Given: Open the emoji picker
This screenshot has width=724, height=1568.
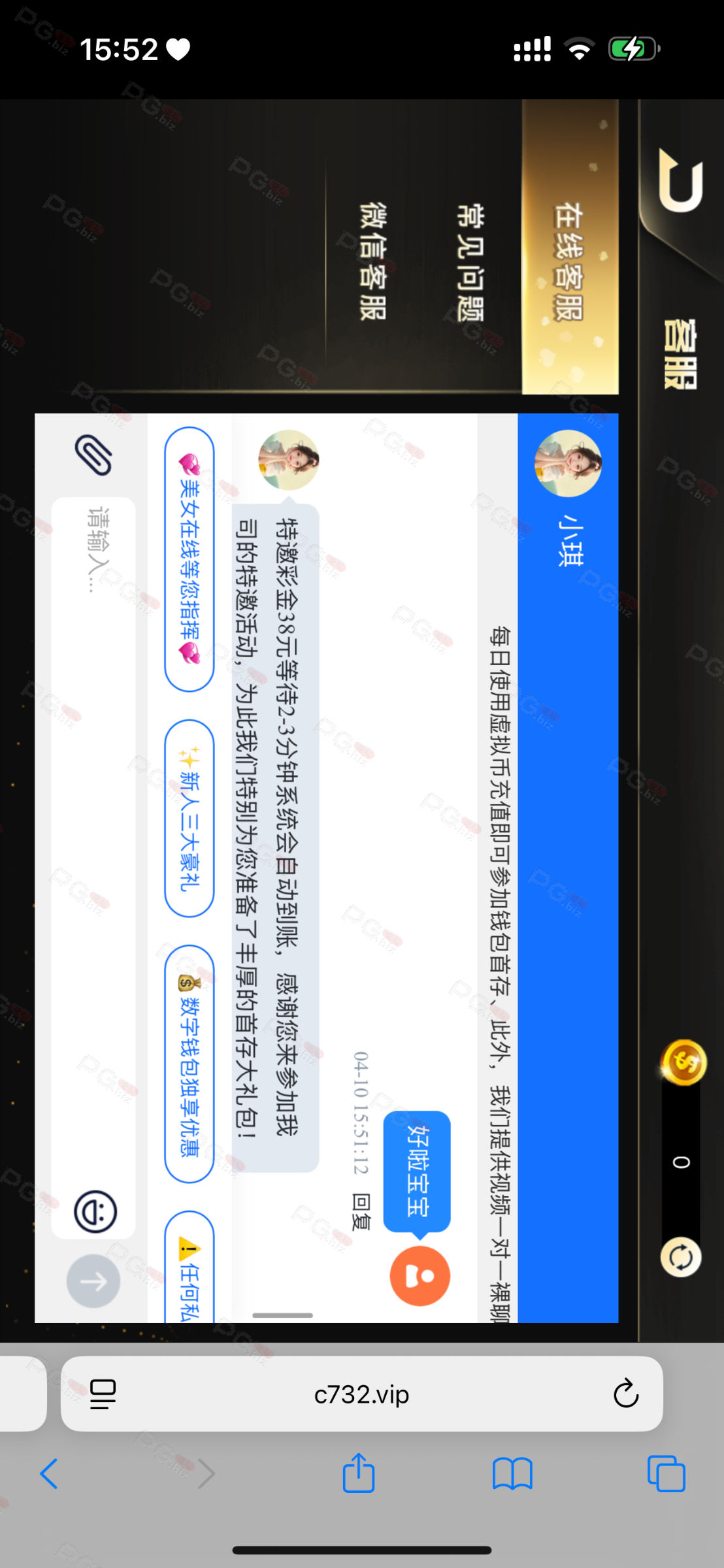Looking at the screenshot, I should pyautogui.click(x=95, y=1211).
